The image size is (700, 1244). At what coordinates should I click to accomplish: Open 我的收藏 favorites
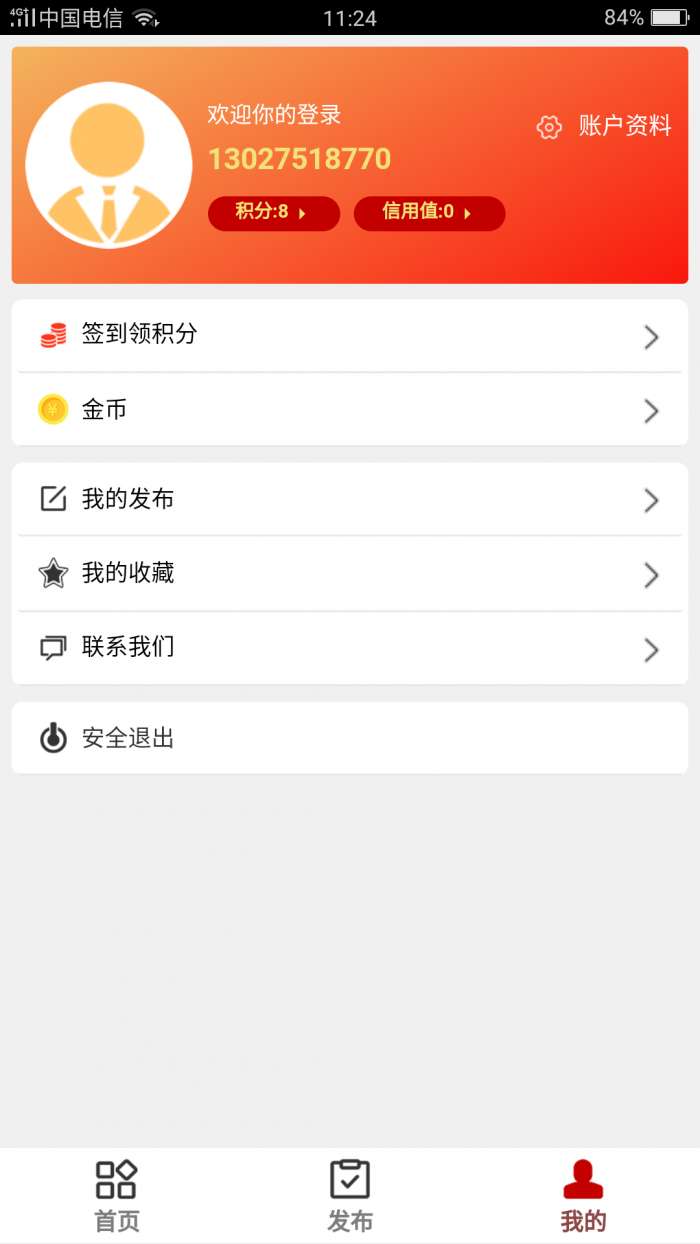click(350, 573)
